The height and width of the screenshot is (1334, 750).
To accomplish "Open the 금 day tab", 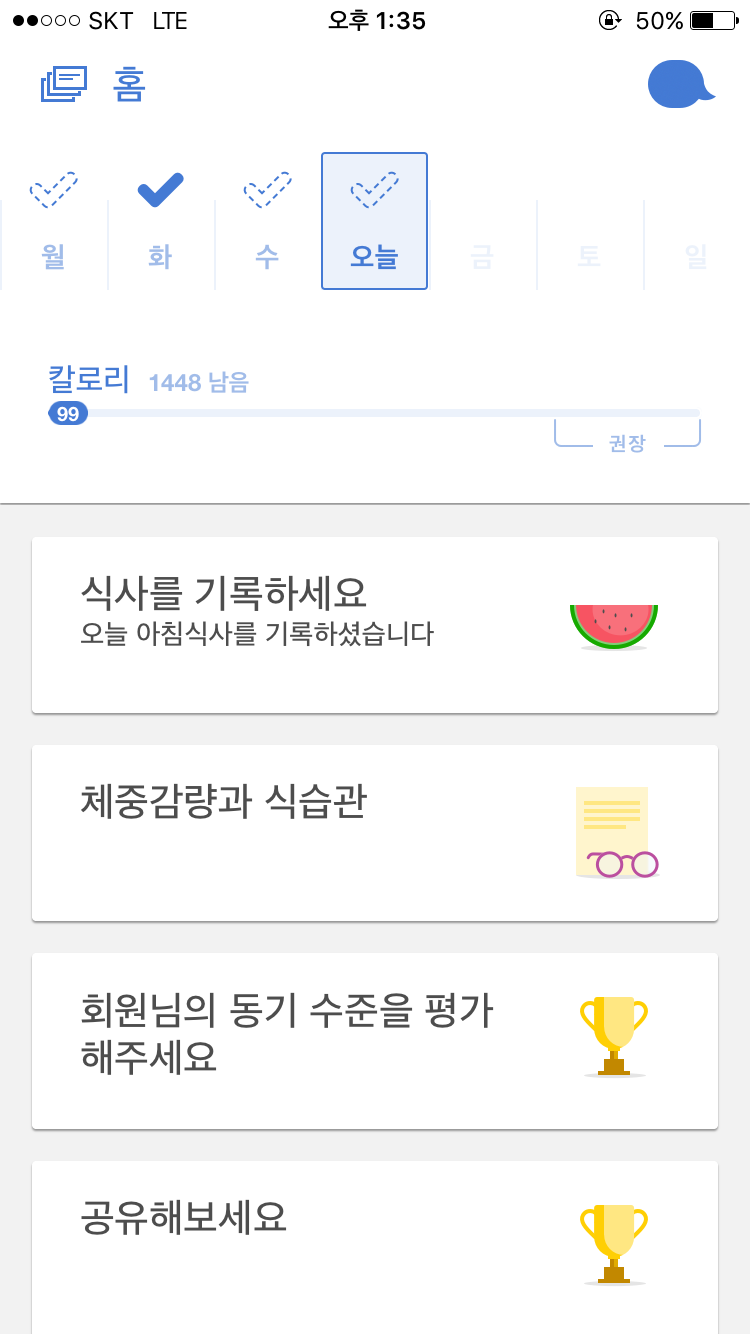I will pos(482,255).
